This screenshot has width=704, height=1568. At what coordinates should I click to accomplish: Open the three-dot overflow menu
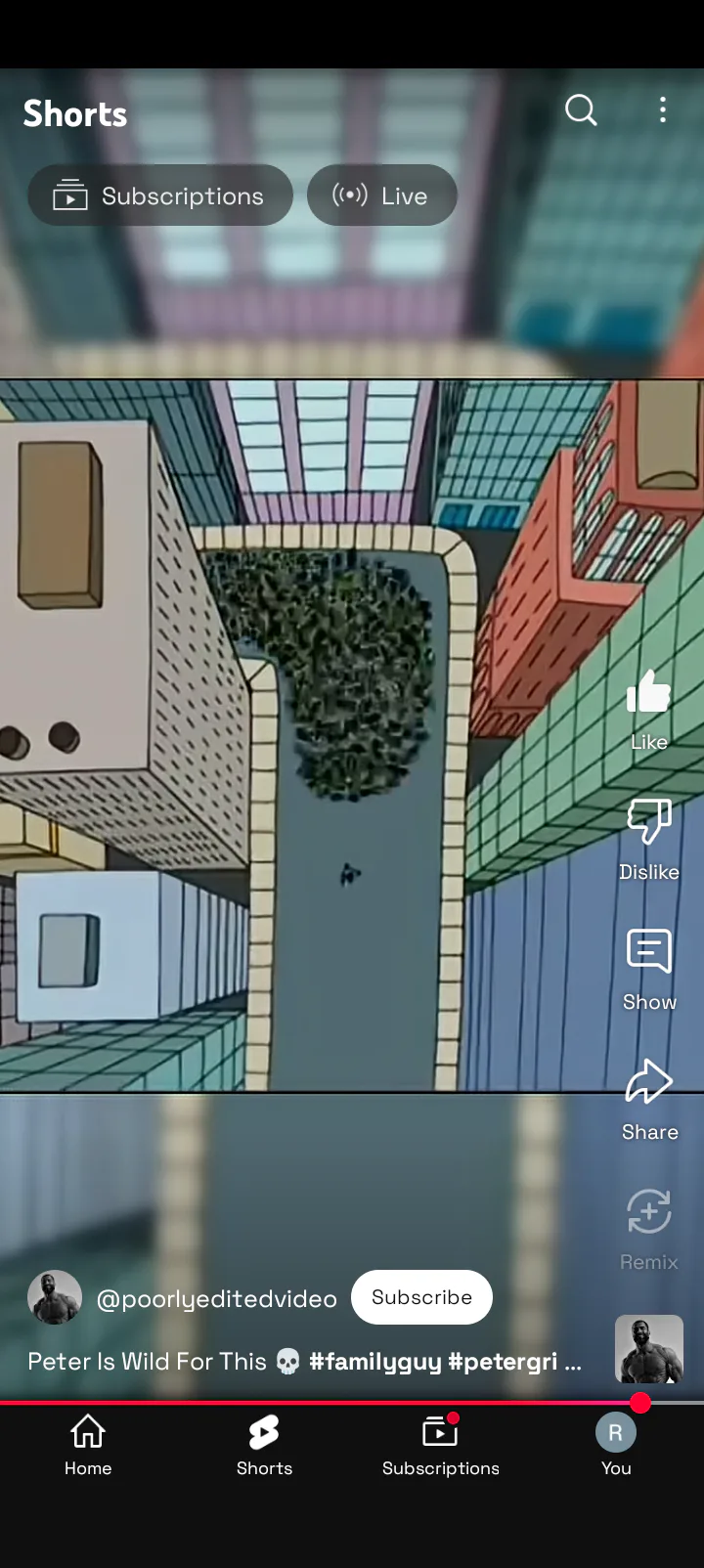(663, 109)
